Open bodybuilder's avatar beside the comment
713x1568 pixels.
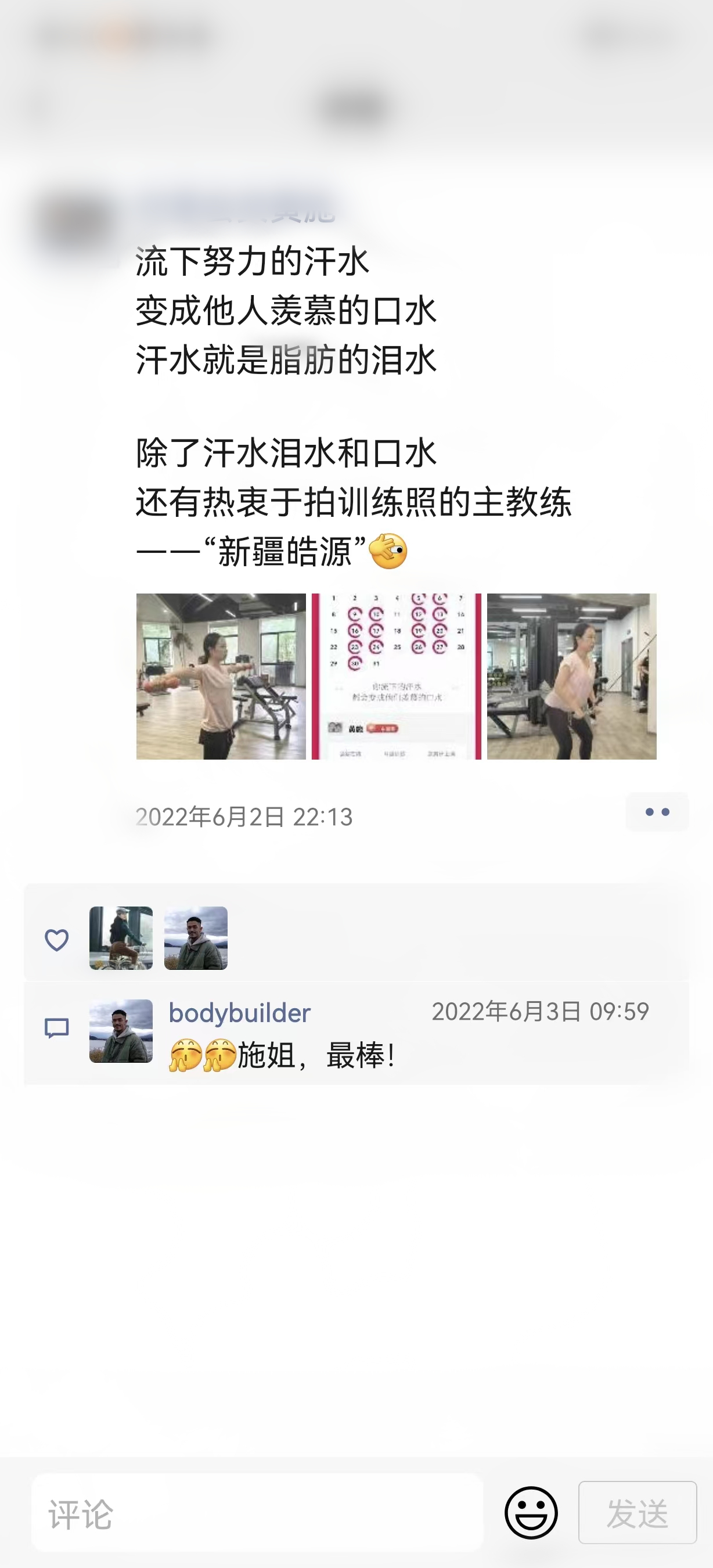(x=121, y=1031)
